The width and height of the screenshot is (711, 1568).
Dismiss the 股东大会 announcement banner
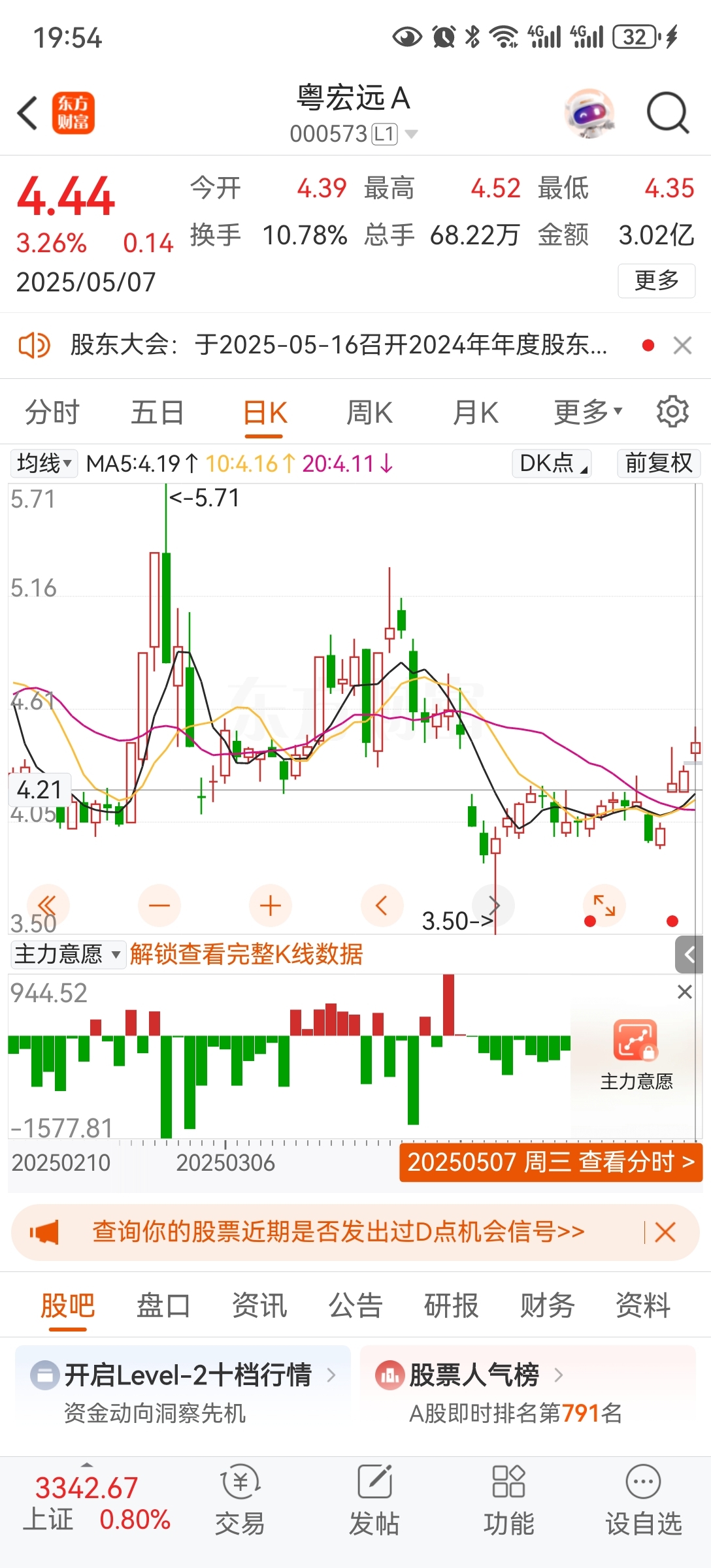pos(682,345)
